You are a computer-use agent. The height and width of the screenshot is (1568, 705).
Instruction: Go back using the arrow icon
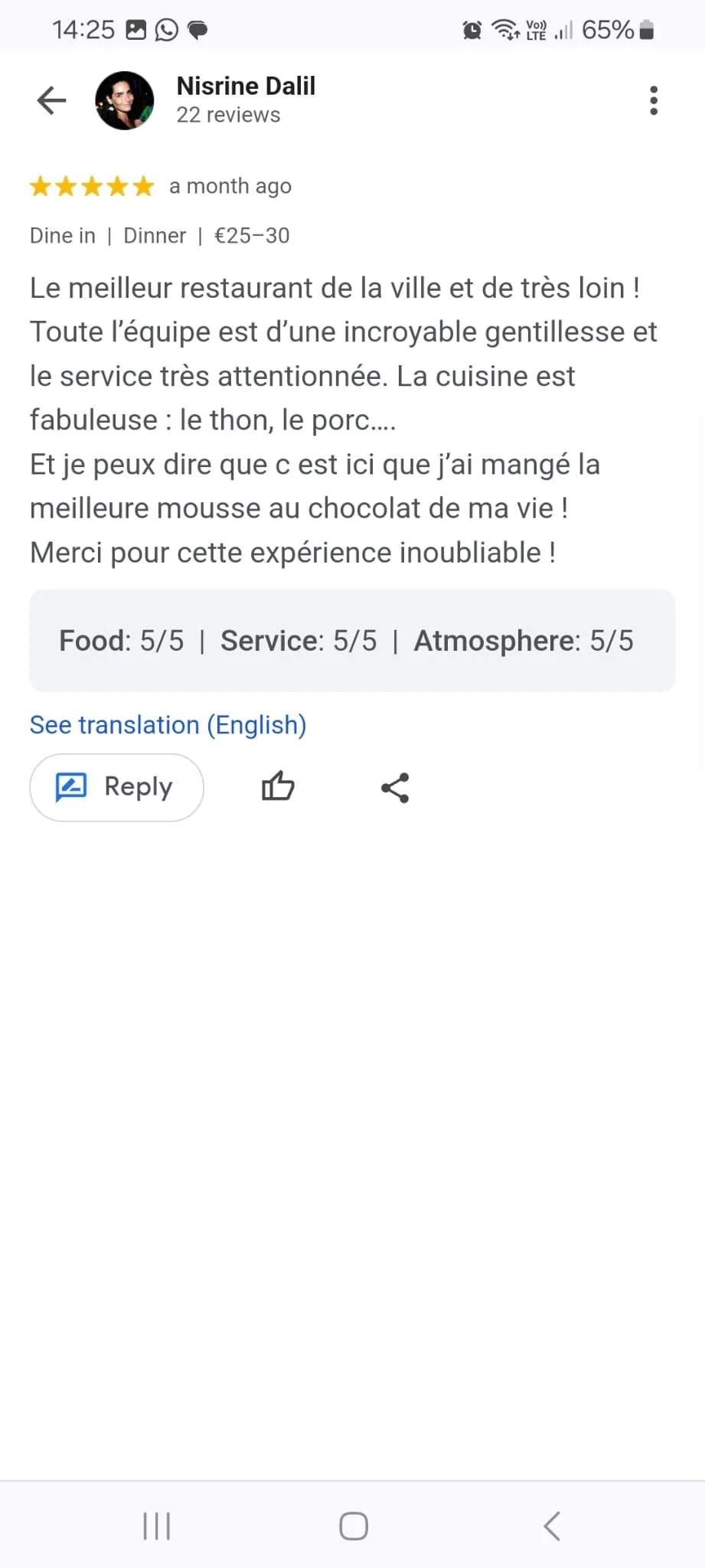pyautogui.click(x=51, y=100)
